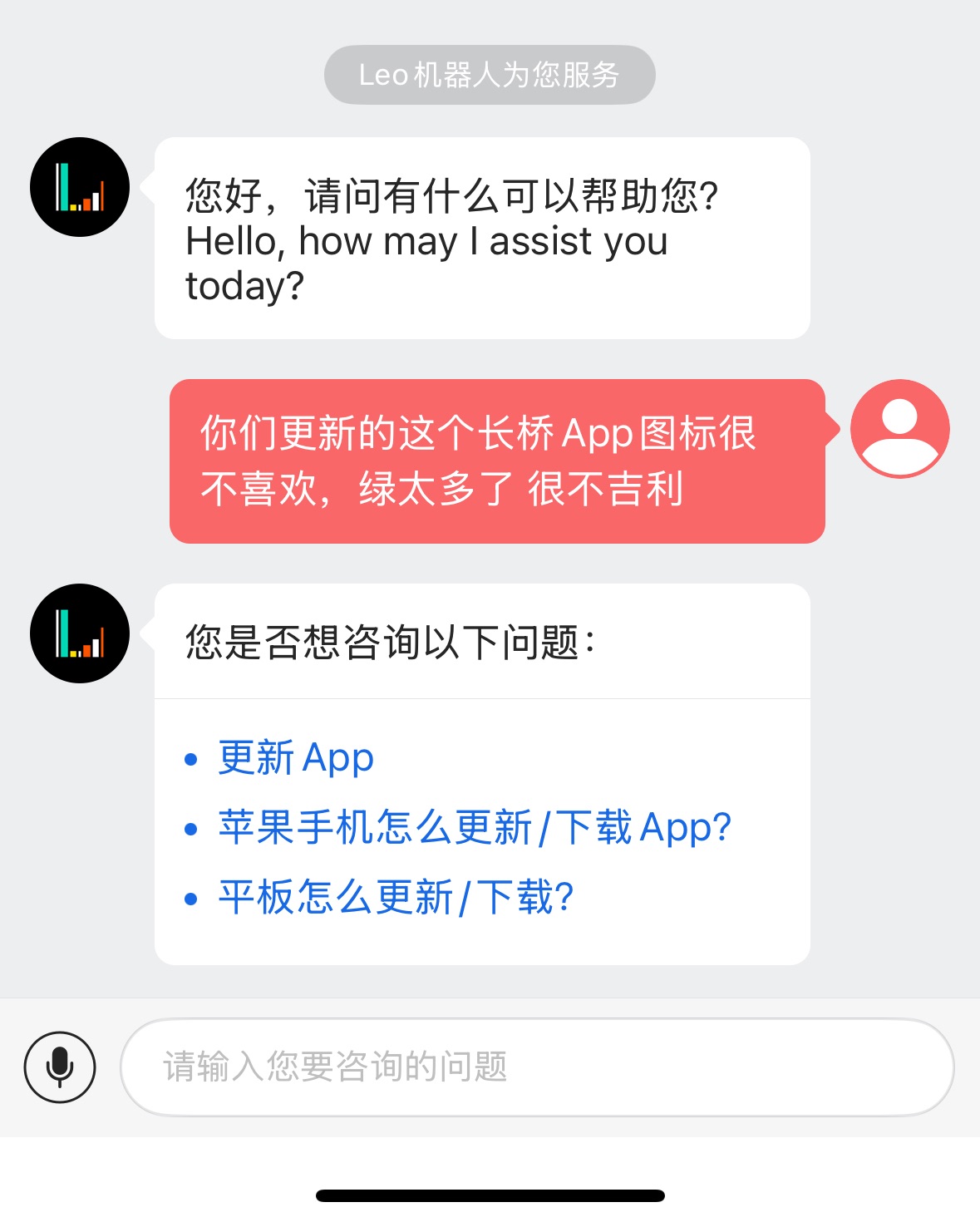Select 苹果手机怎么更新/下载 App? link

474,828
